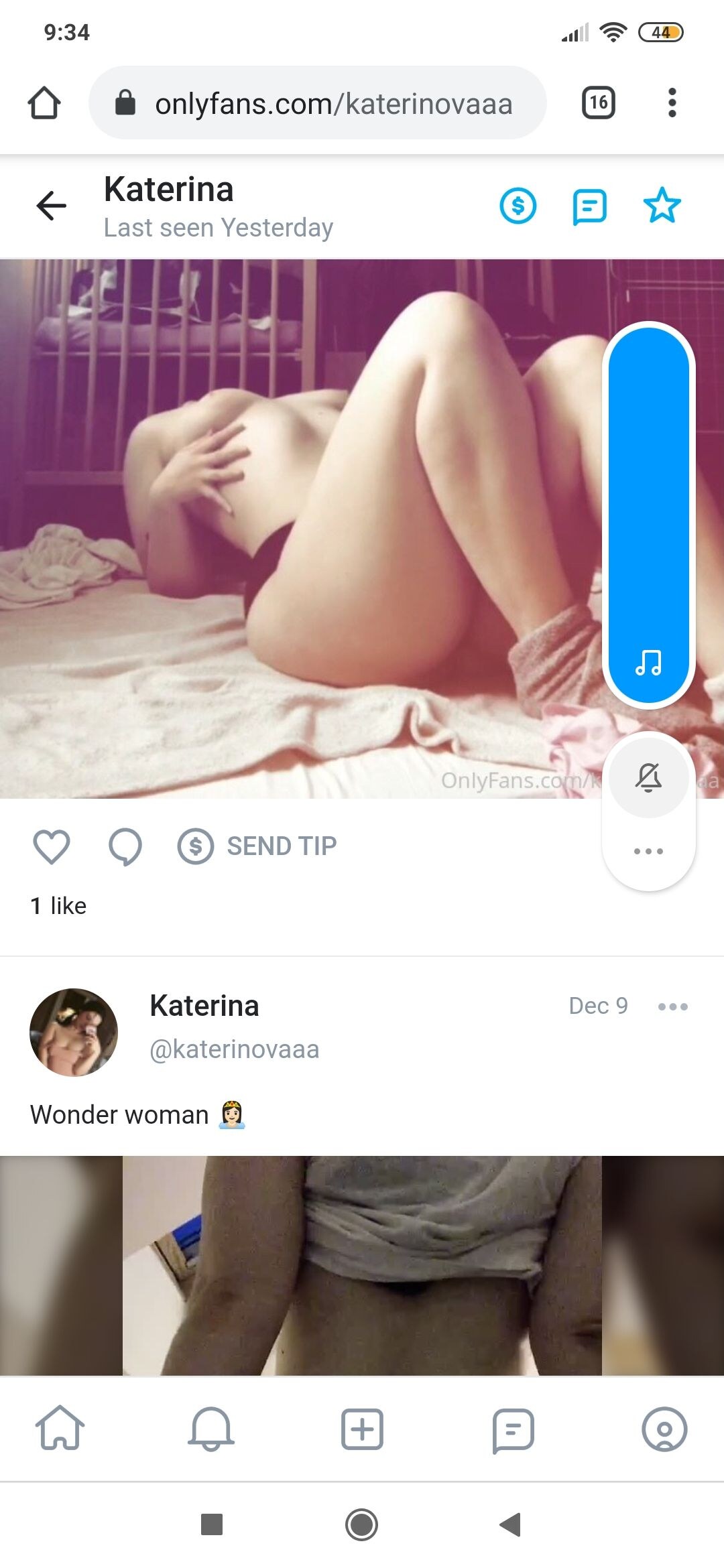
Task: Open the Dec 9 post options menu
Action: [x=672, y=1006]
